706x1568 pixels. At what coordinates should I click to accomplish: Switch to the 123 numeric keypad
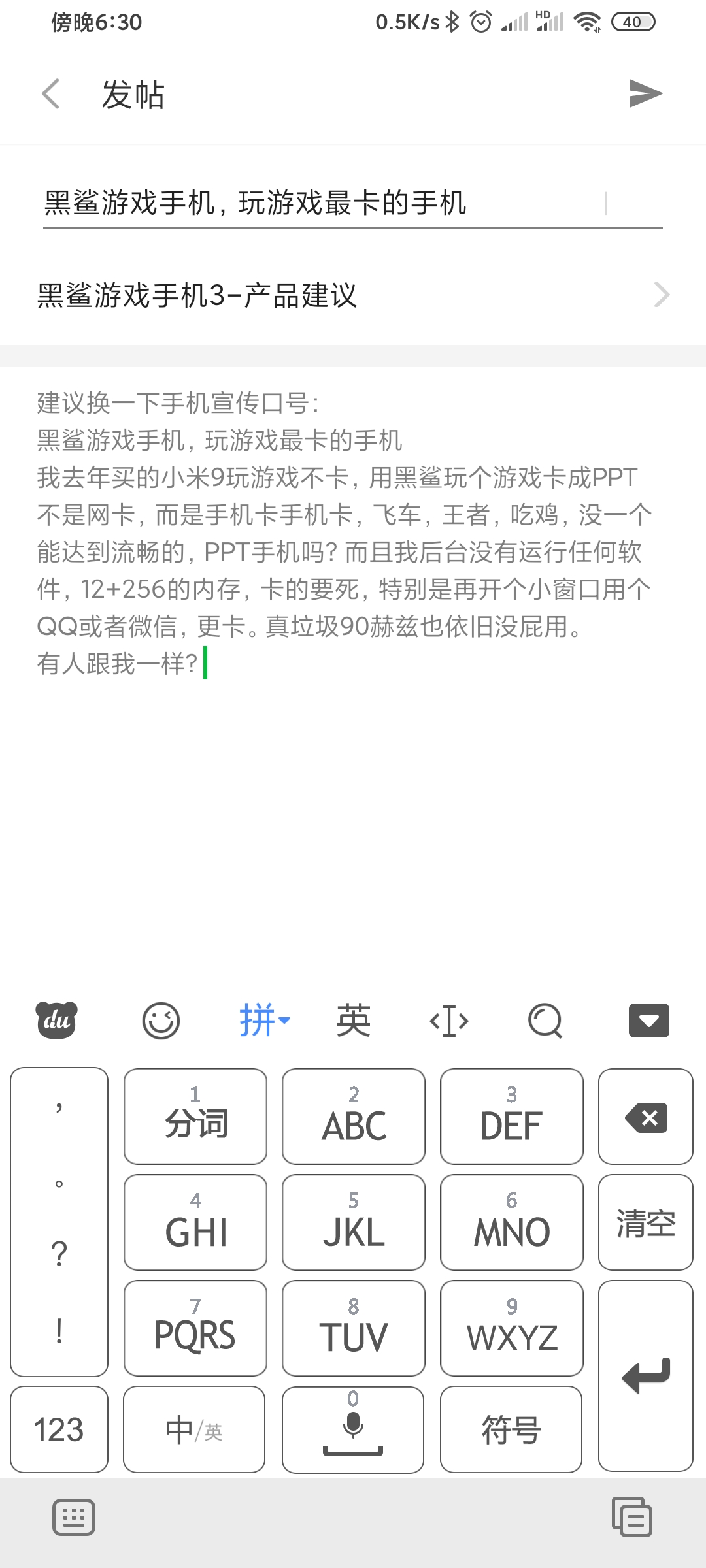pyautogui.click(x=59, y=1429)
